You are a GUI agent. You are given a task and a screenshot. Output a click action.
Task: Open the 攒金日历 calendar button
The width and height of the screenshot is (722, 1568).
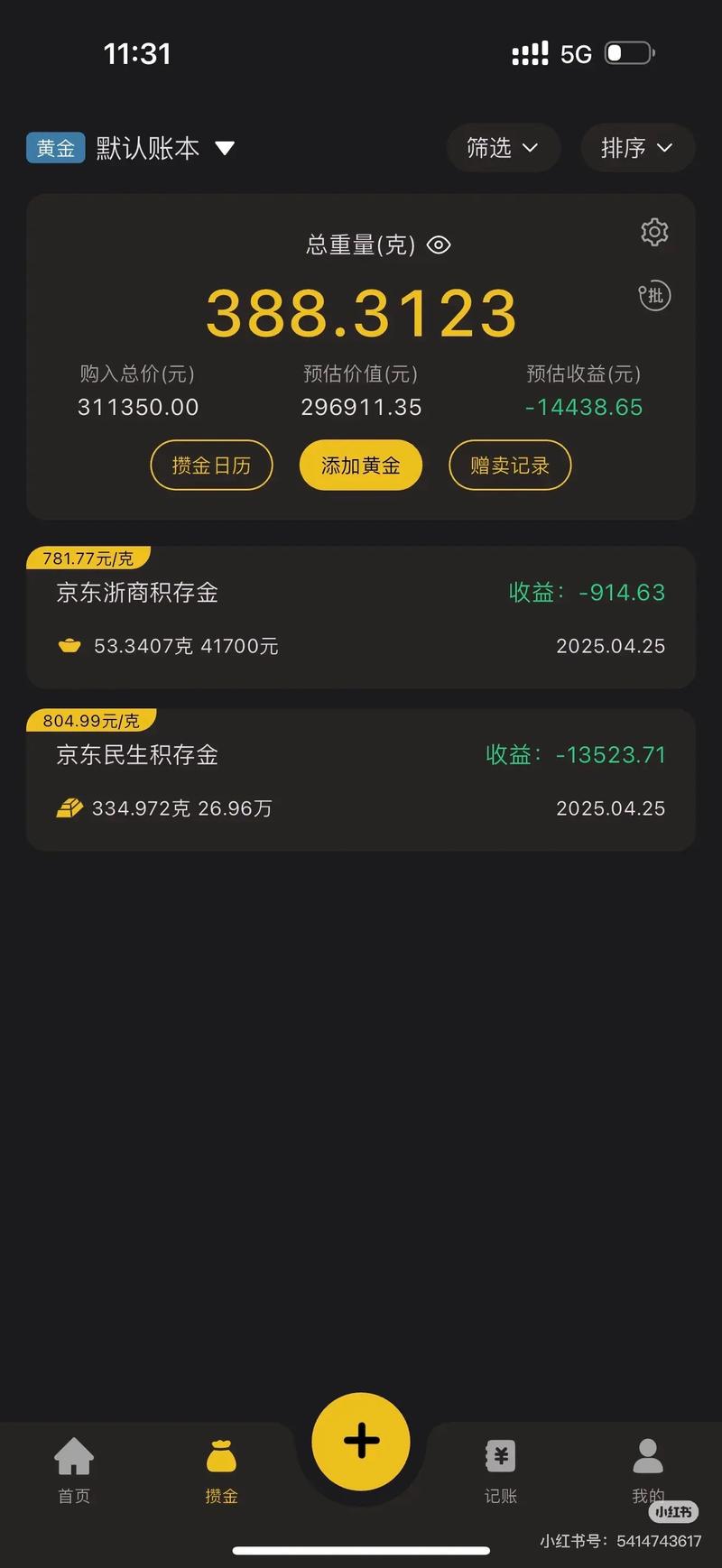(210, 465)
